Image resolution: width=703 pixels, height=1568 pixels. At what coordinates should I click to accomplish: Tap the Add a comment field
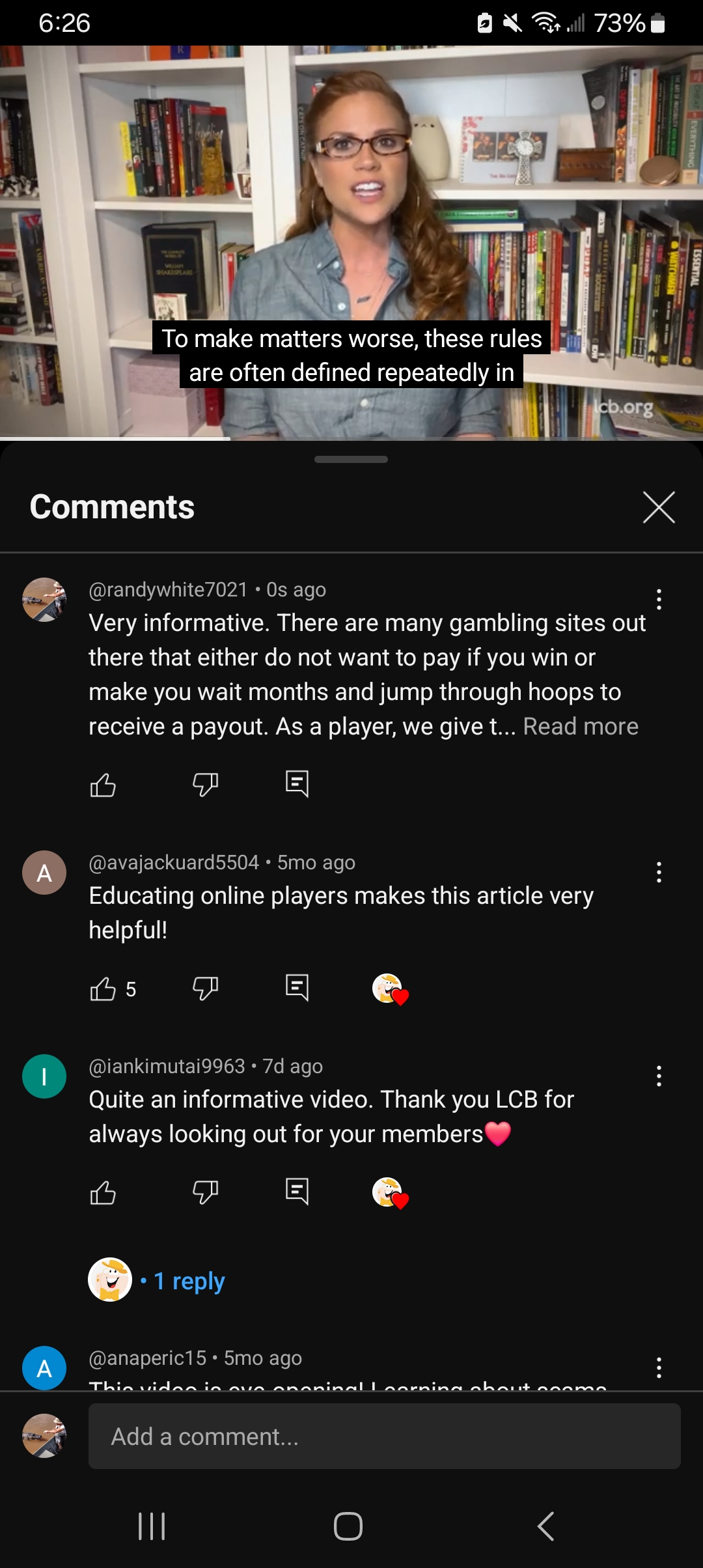tap(384, 1436)
